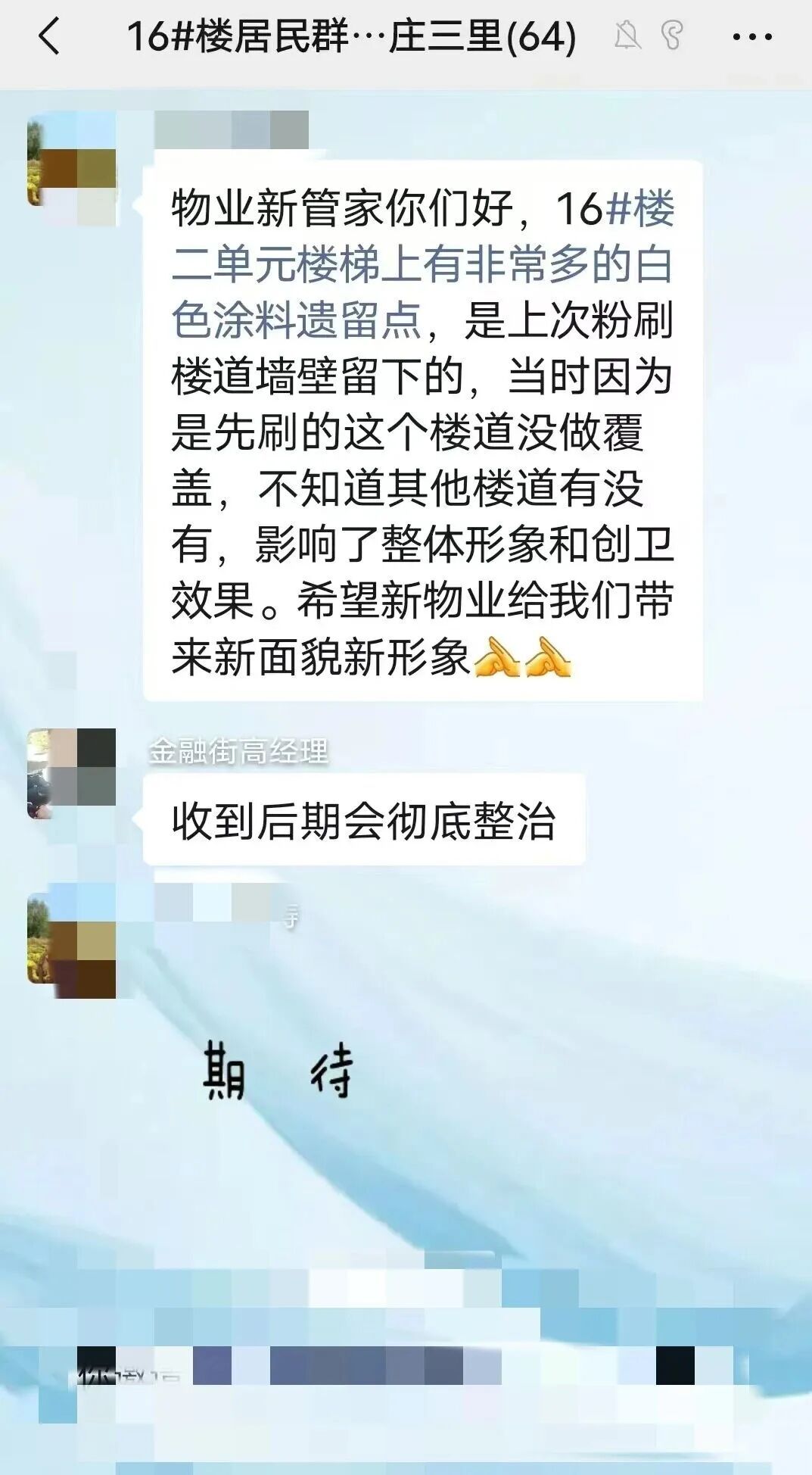The height and width of the screenshot is (1475, 812).
Task: Open 金融街高经理's avatar profile
Action: coord(71,773)
